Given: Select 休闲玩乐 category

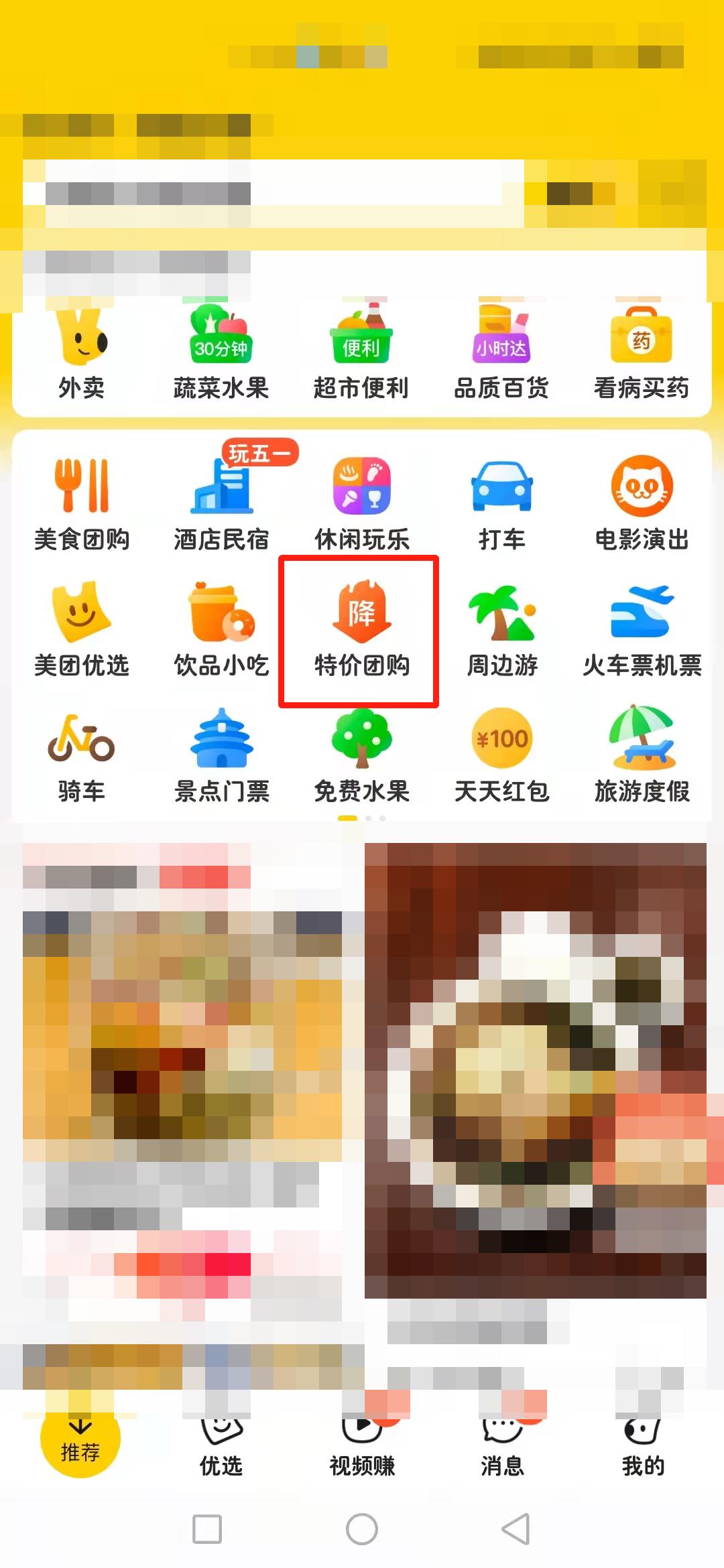Looking at the screenshot, I should coord(361,504).
